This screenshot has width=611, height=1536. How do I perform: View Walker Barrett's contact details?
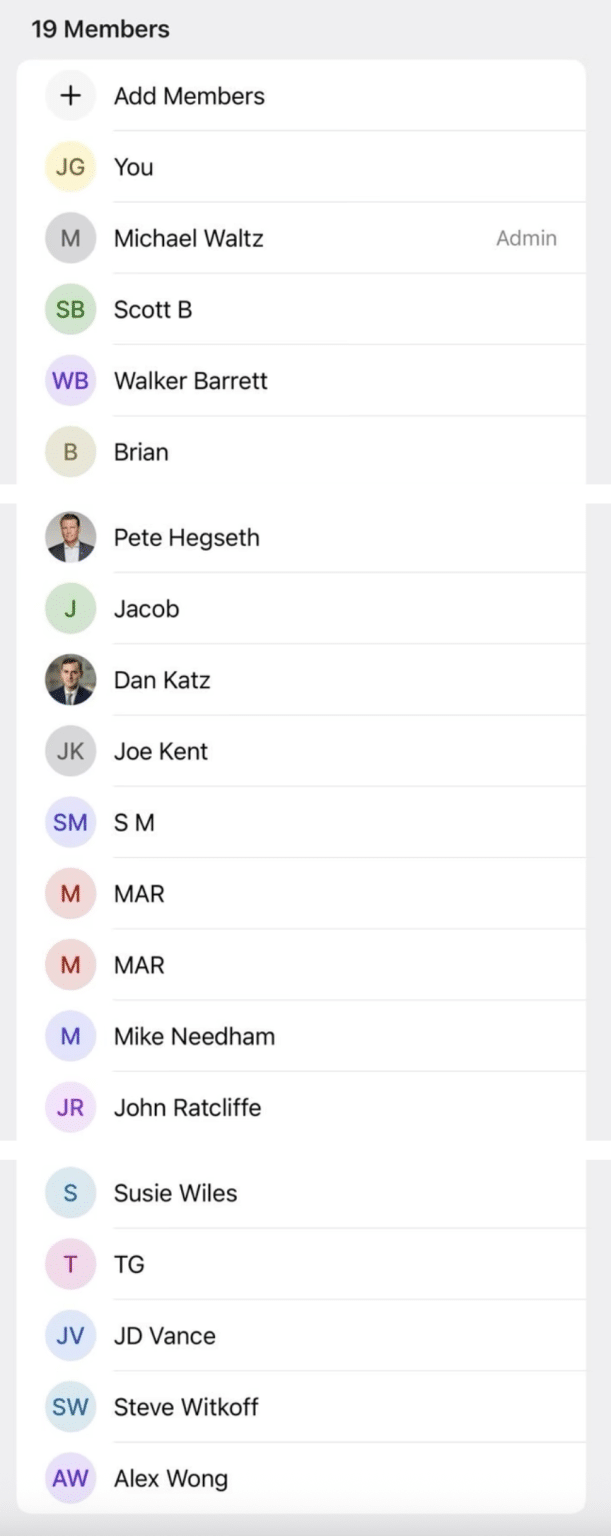point(191,381)
